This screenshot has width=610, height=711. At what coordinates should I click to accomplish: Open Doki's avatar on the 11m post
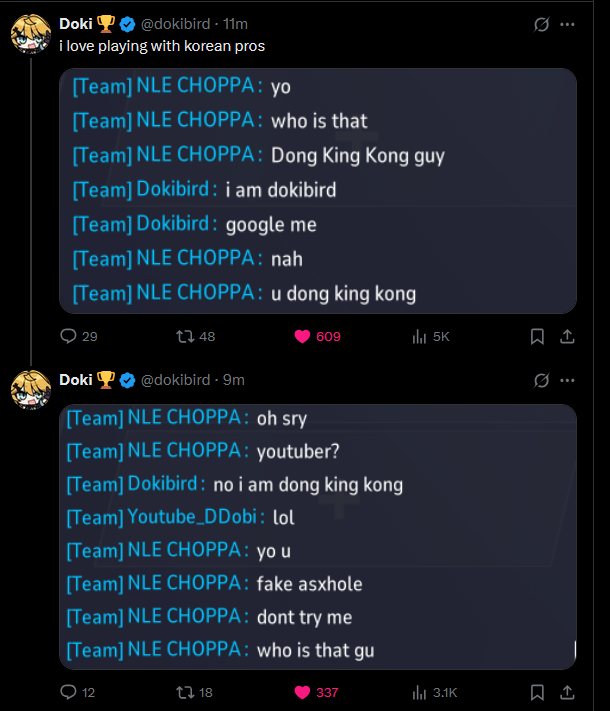[x=30, y=34]
